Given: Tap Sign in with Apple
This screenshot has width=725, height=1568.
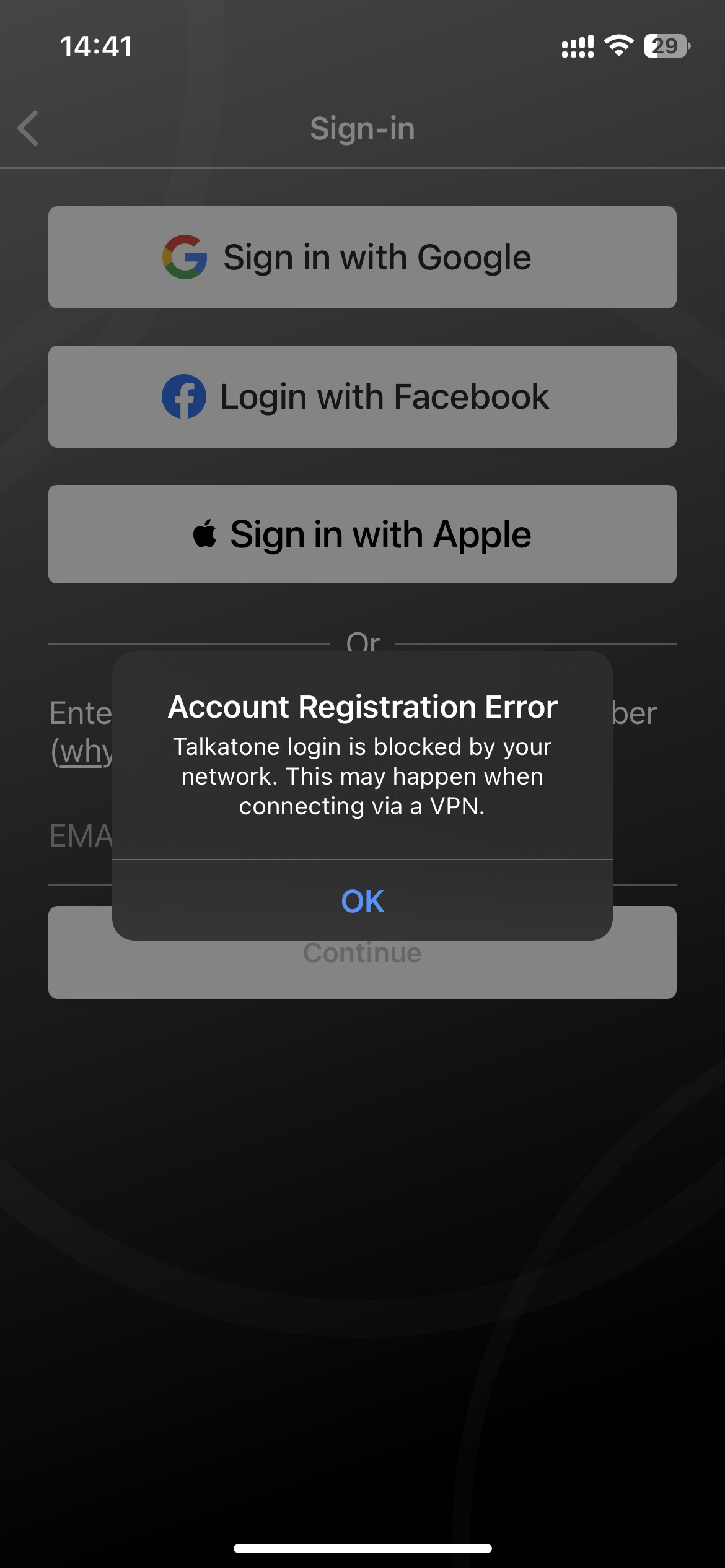Looking at the screenshot, I should click(362, 534).
